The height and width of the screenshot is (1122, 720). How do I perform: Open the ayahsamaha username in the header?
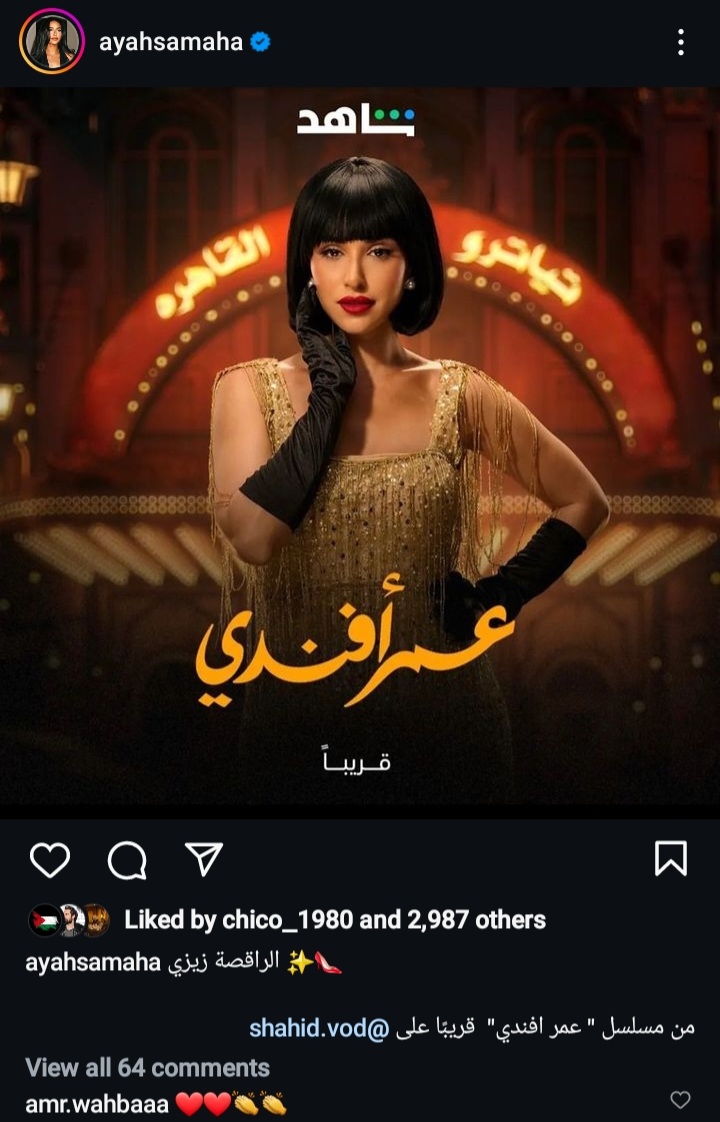click(x=170, y=43)
